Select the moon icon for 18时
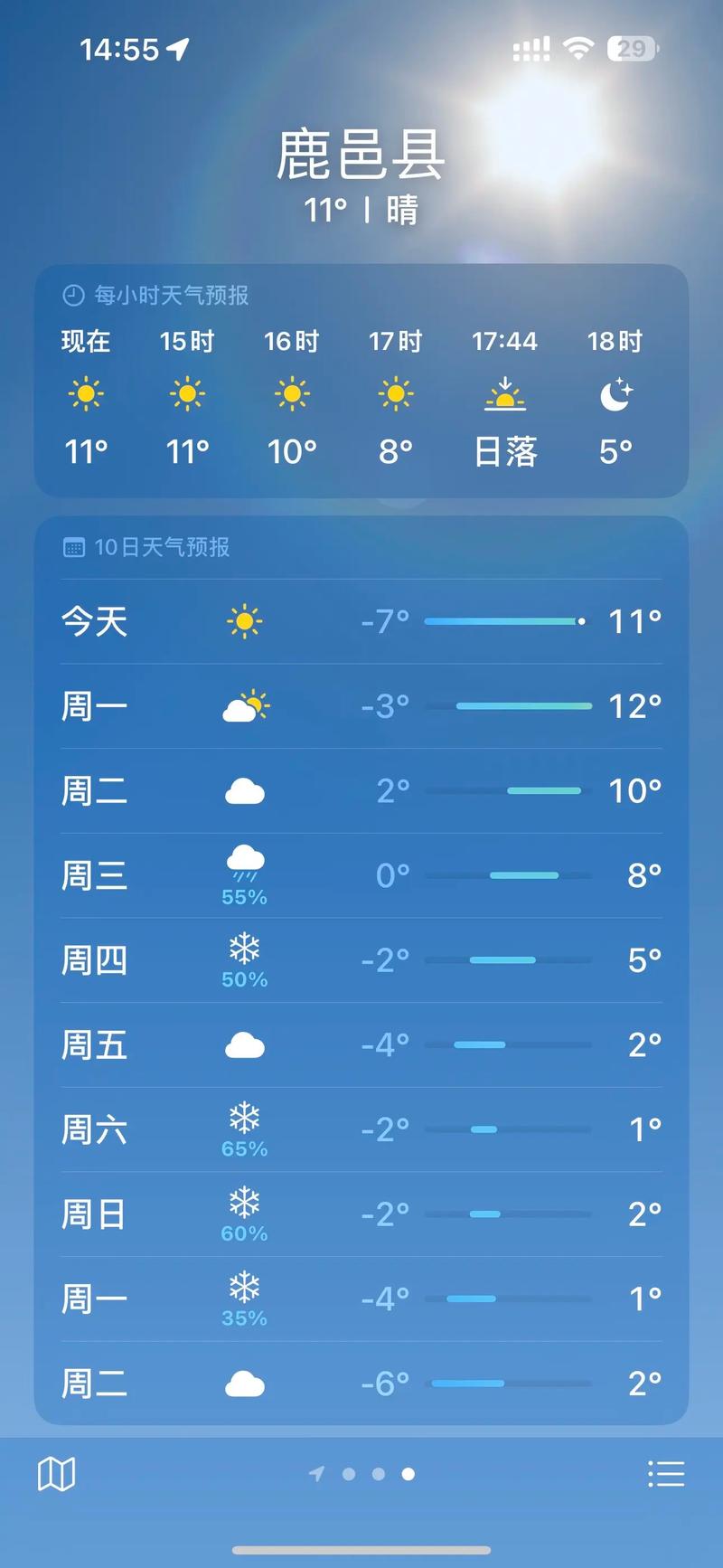723x1568 pixels. click(x=614, y=393)
